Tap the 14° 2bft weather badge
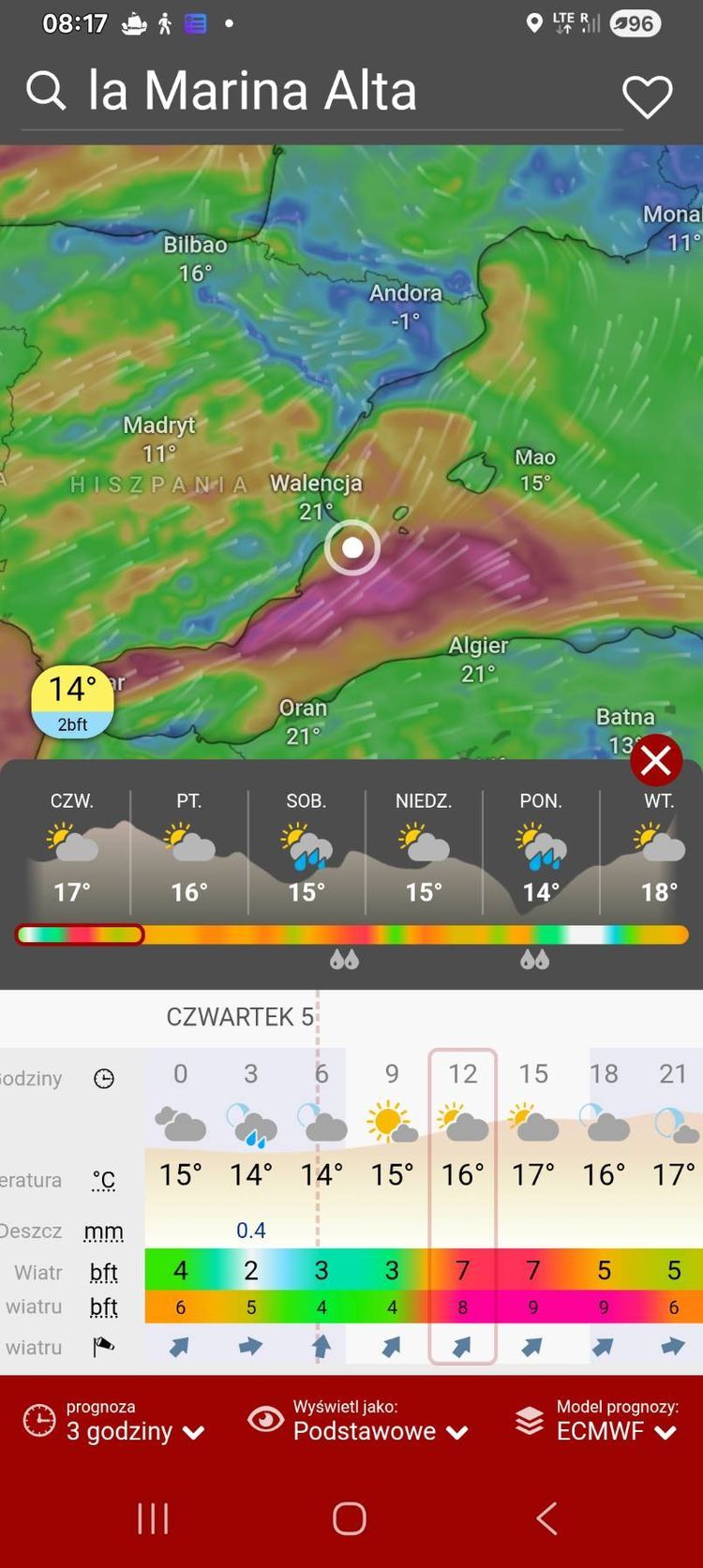 [x=72, y=701]
